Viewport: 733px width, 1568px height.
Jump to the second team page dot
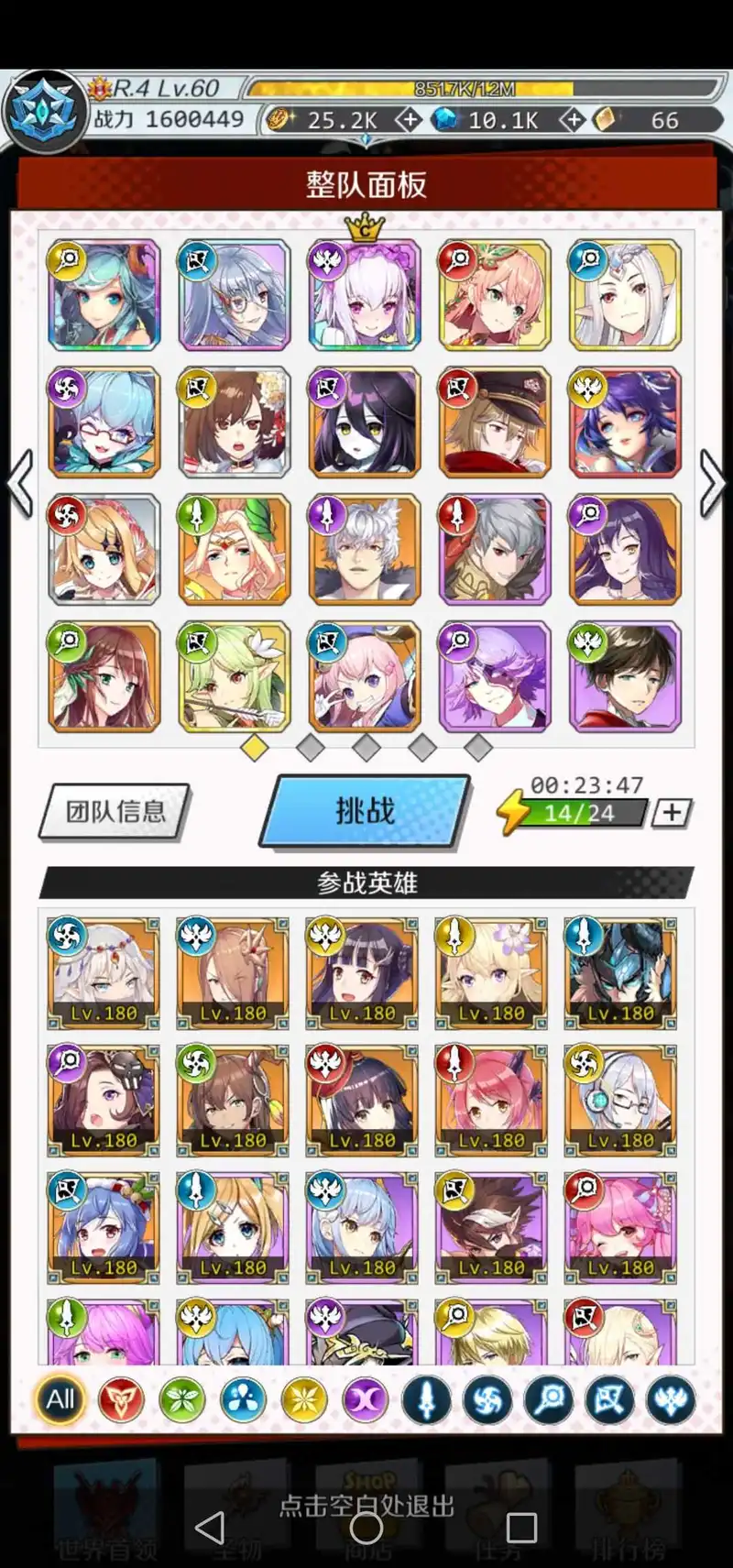click(311, 748)
